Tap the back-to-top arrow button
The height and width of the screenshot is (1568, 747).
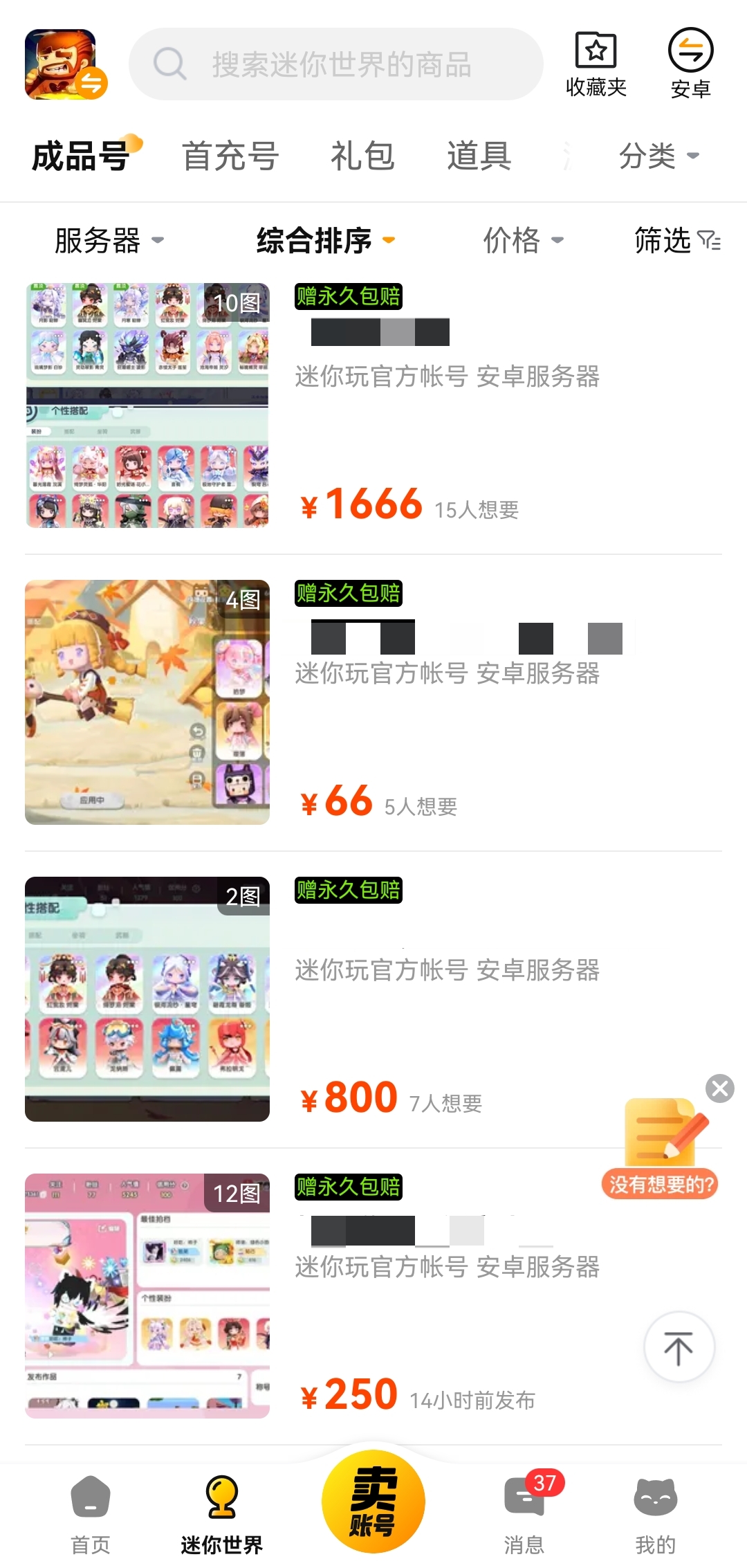679,1347
